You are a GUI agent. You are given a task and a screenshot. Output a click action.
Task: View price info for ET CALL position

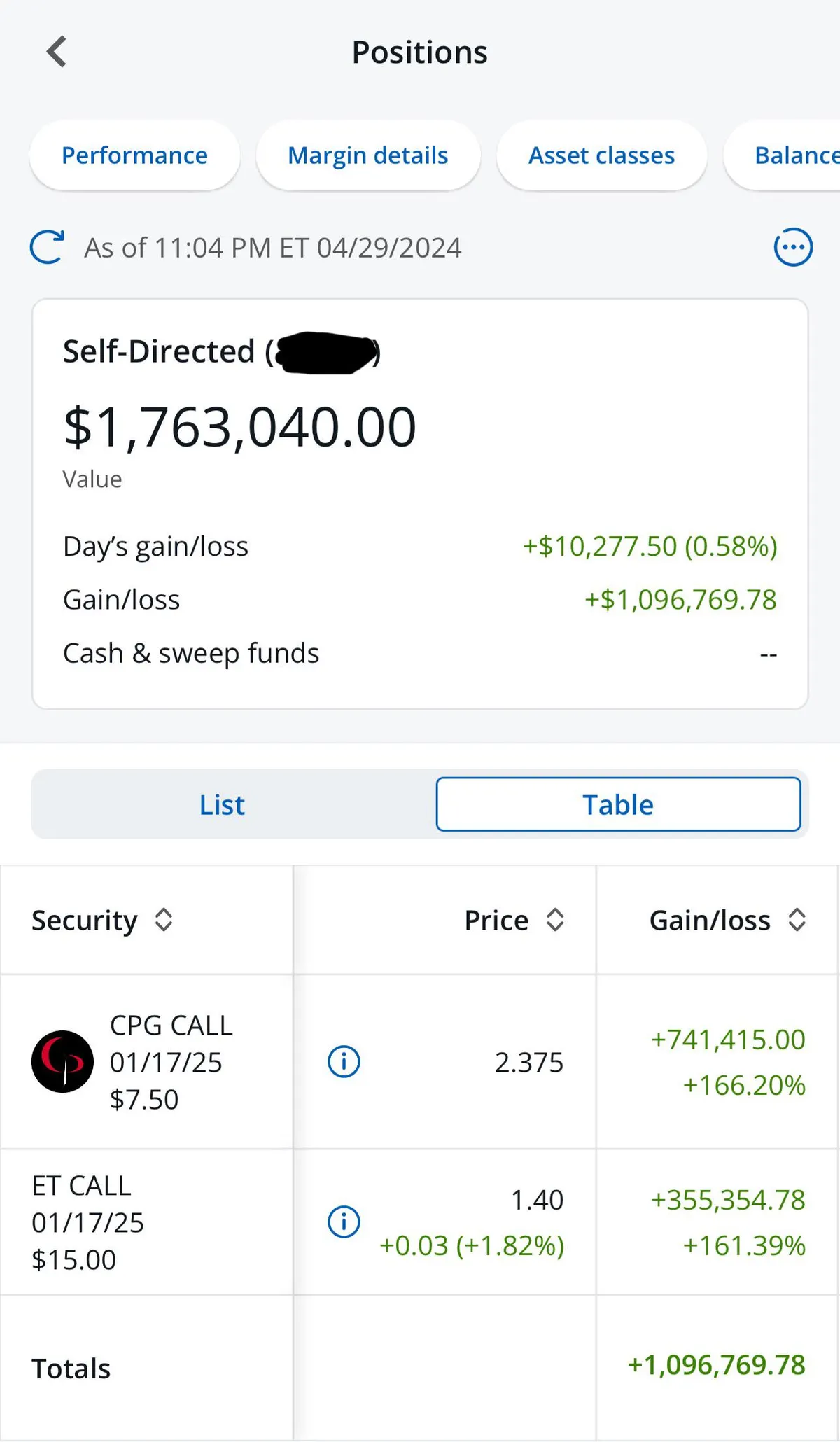343,1222
